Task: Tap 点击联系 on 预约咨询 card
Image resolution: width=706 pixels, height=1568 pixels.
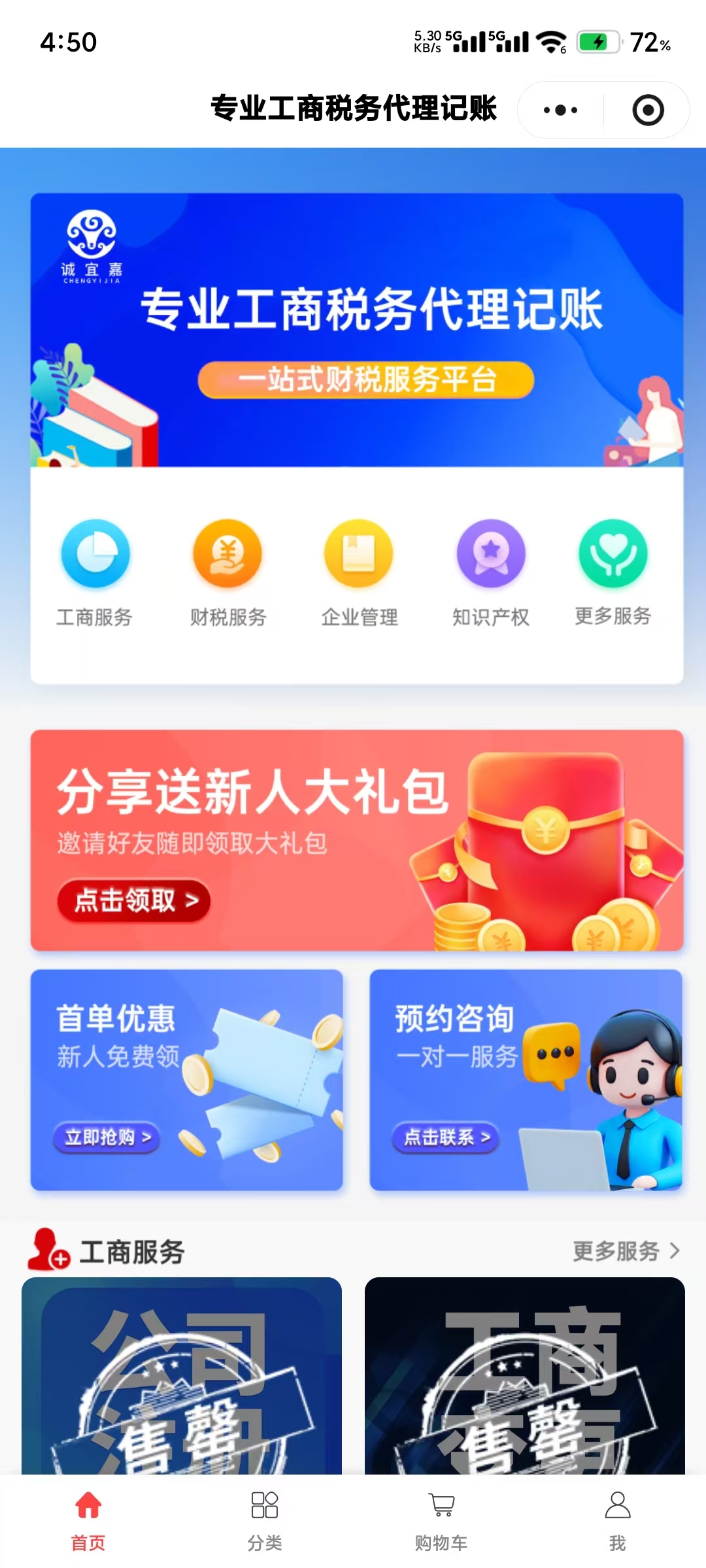Action: coord(446,1137)
